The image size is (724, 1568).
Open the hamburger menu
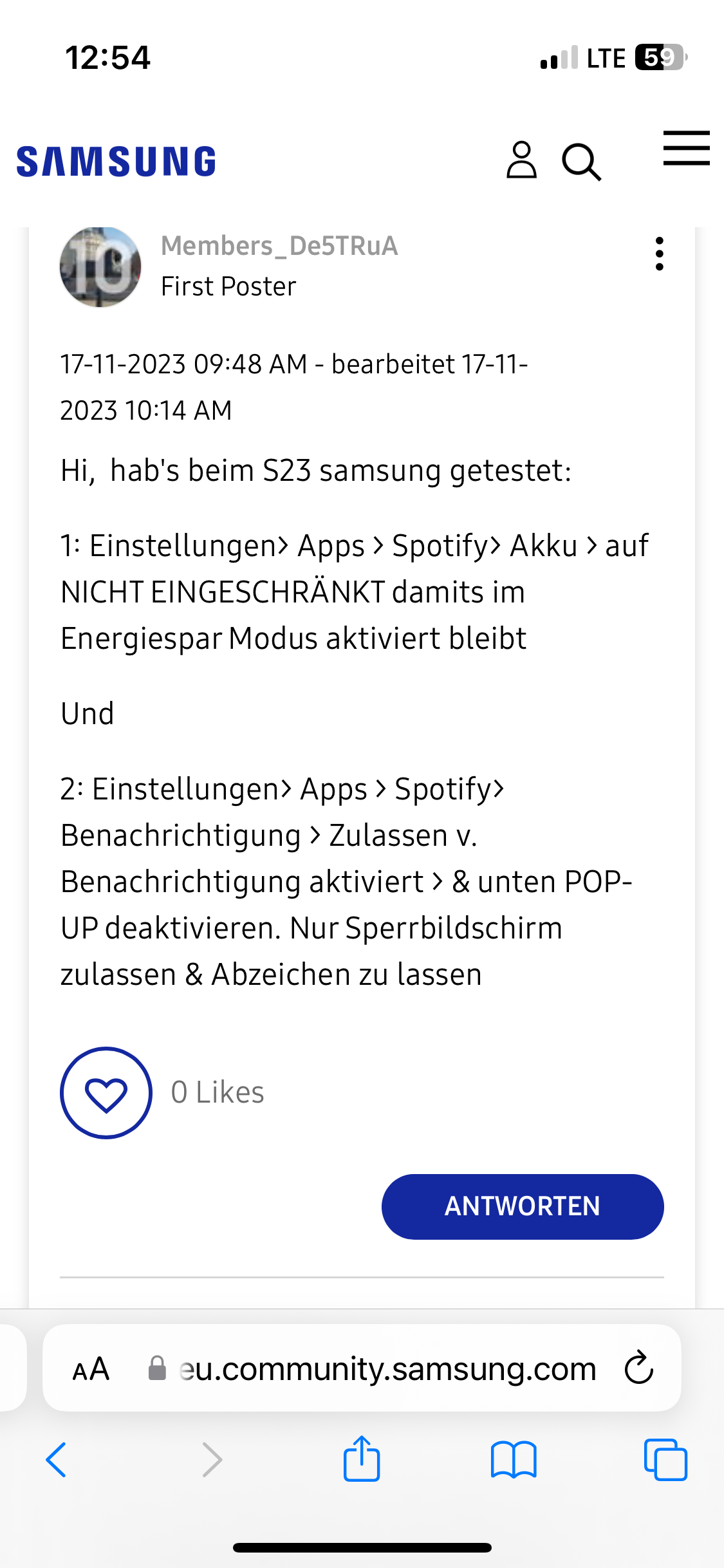tap(686, 149)
